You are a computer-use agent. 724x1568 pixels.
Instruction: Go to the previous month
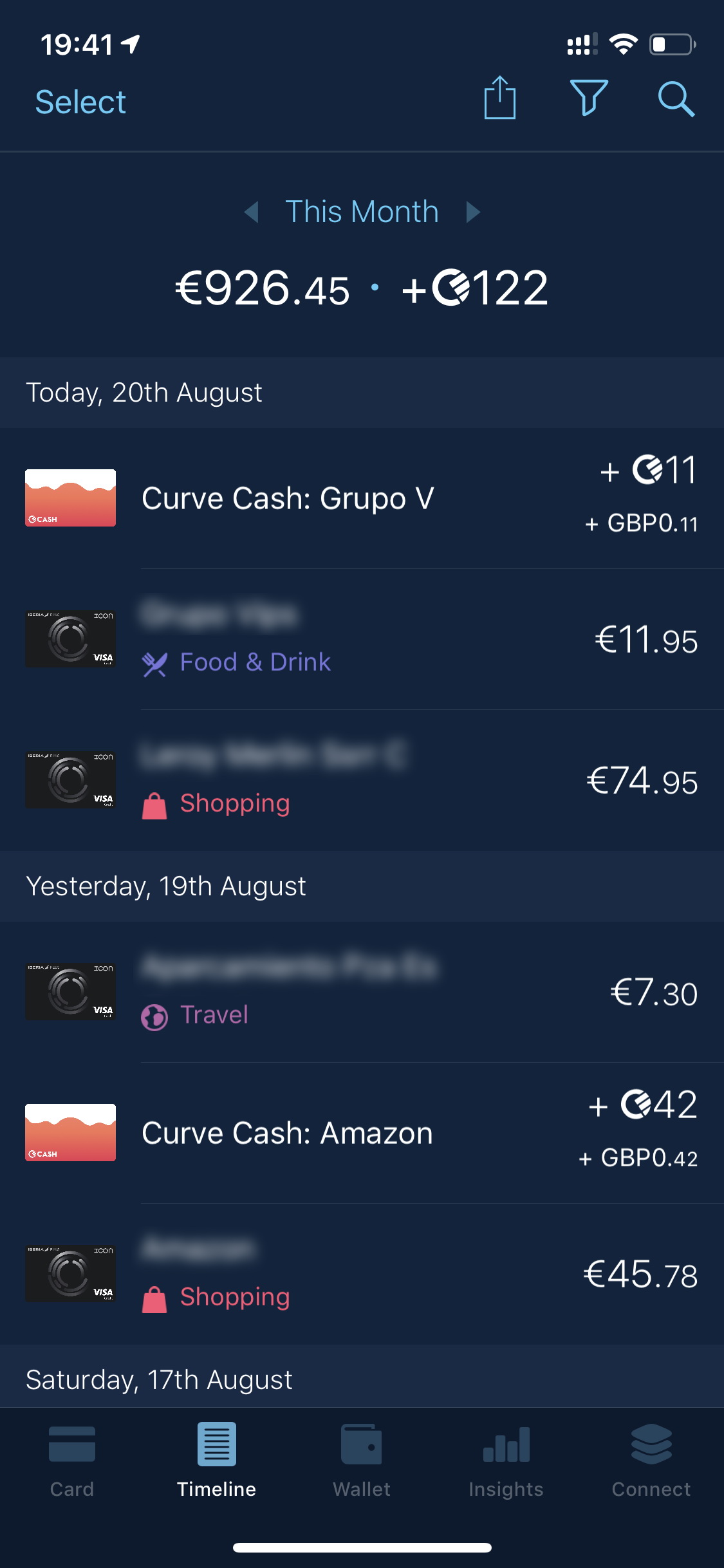[x=252, y=212]
